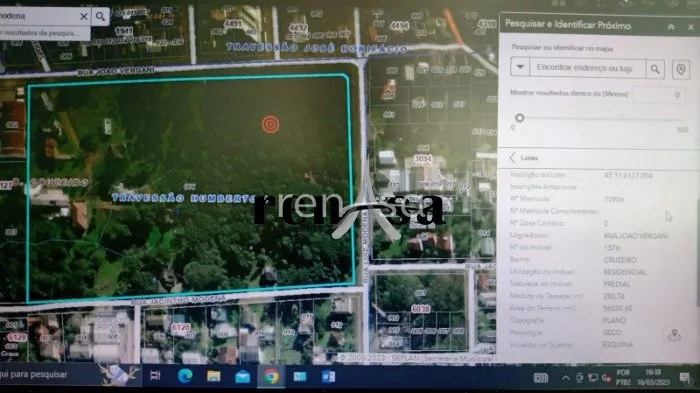Image resolution: width=700 pixels, height=393 pixels.
Task: Close the Pesquisar e Identificar Próximo panel
Action: click(691, 27)
